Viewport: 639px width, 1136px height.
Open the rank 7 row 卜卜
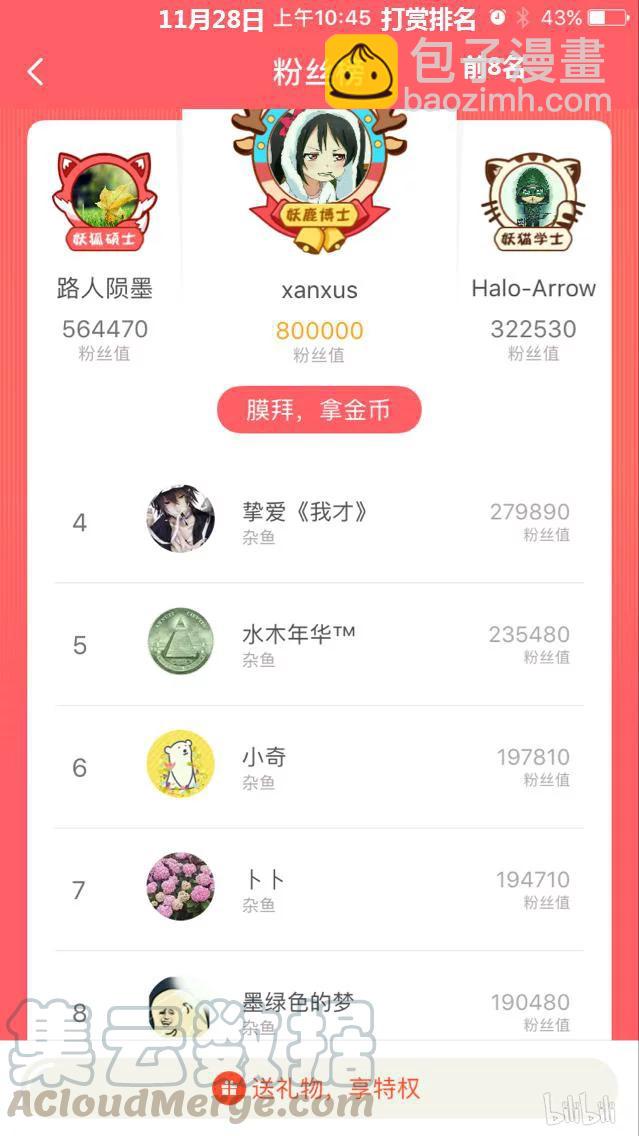(319, 889)
